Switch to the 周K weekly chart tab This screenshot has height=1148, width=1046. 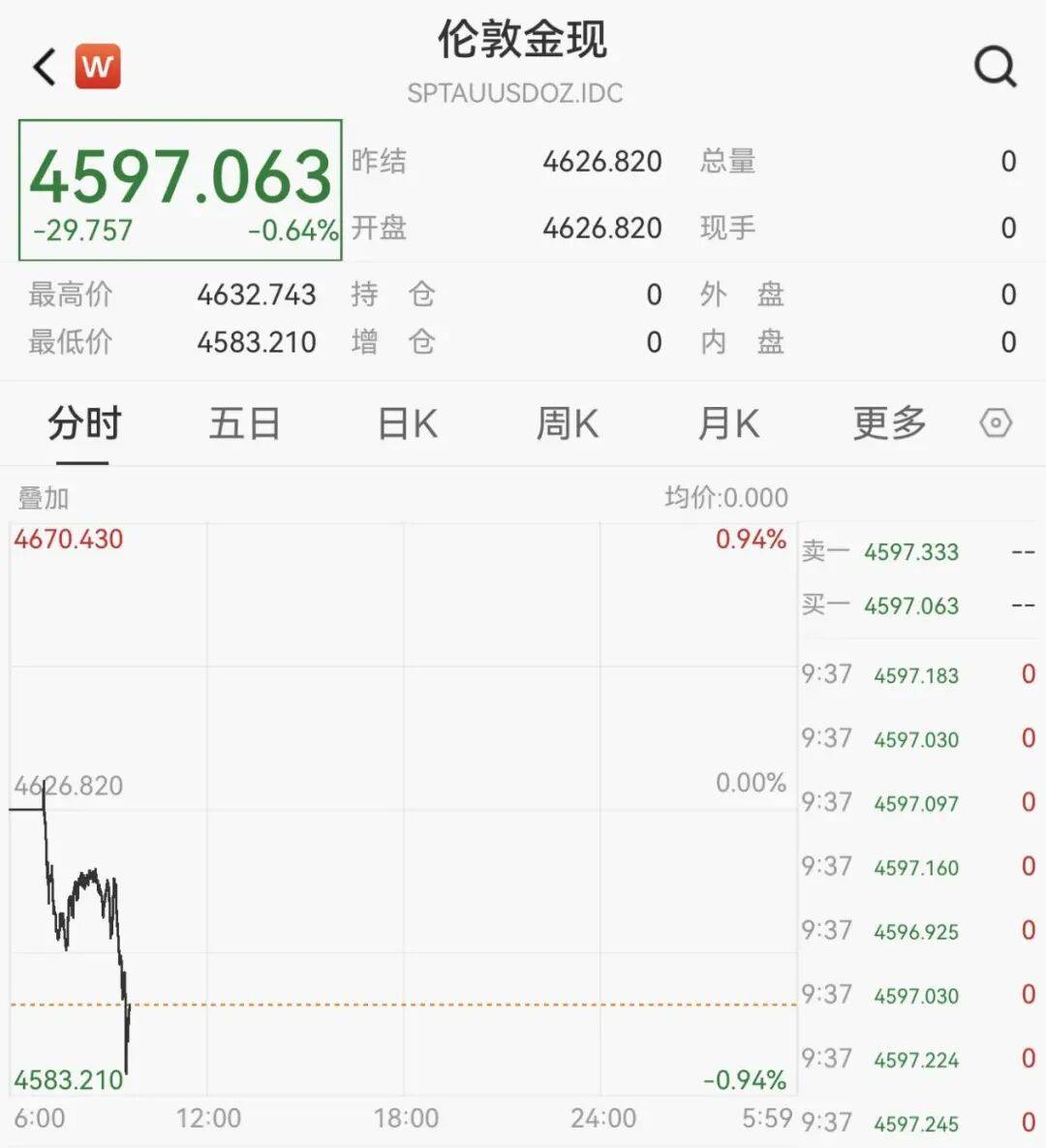point(568,423)
